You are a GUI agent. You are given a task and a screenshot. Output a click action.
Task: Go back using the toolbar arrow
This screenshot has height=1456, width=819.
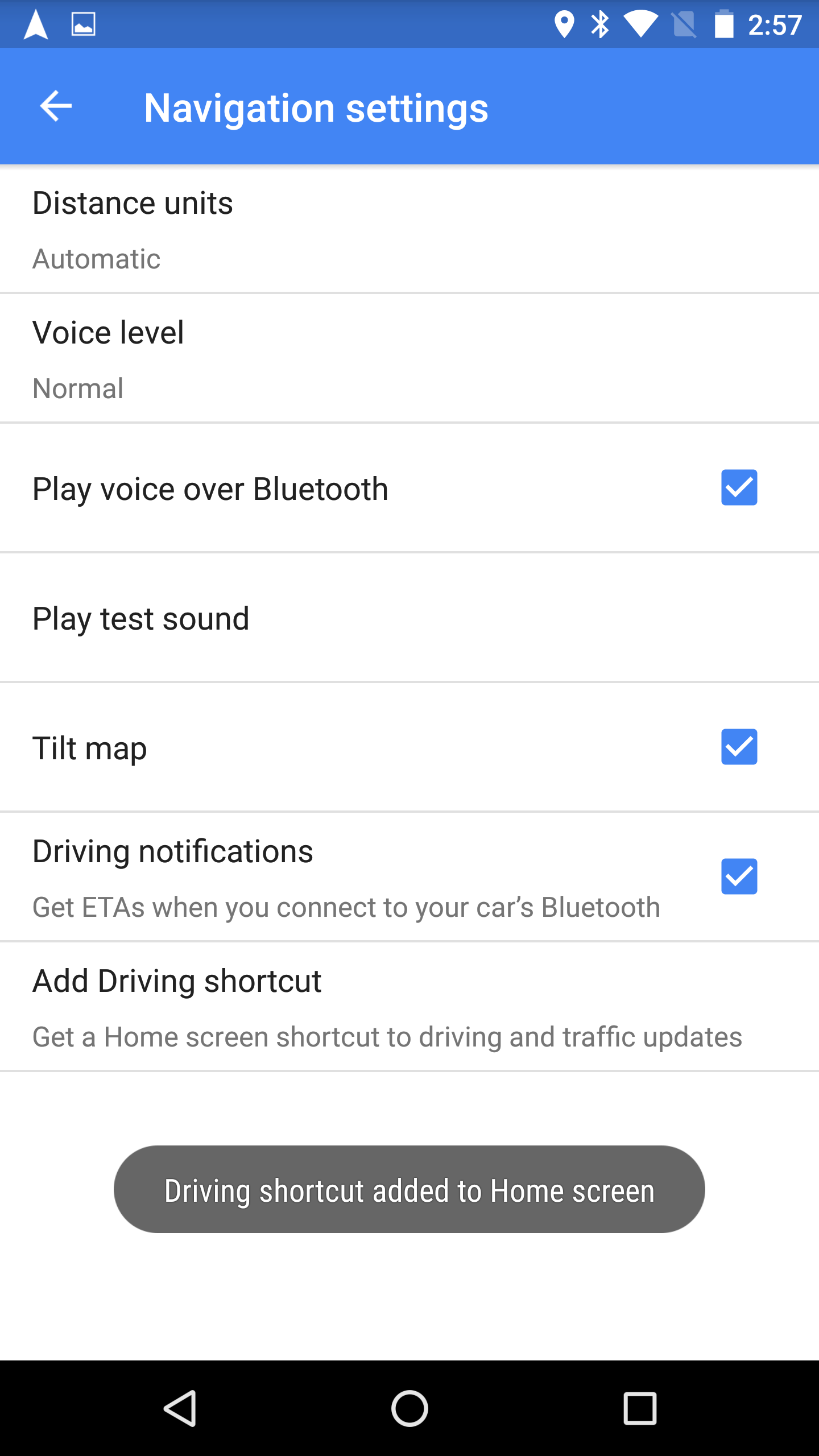(56, 106)
